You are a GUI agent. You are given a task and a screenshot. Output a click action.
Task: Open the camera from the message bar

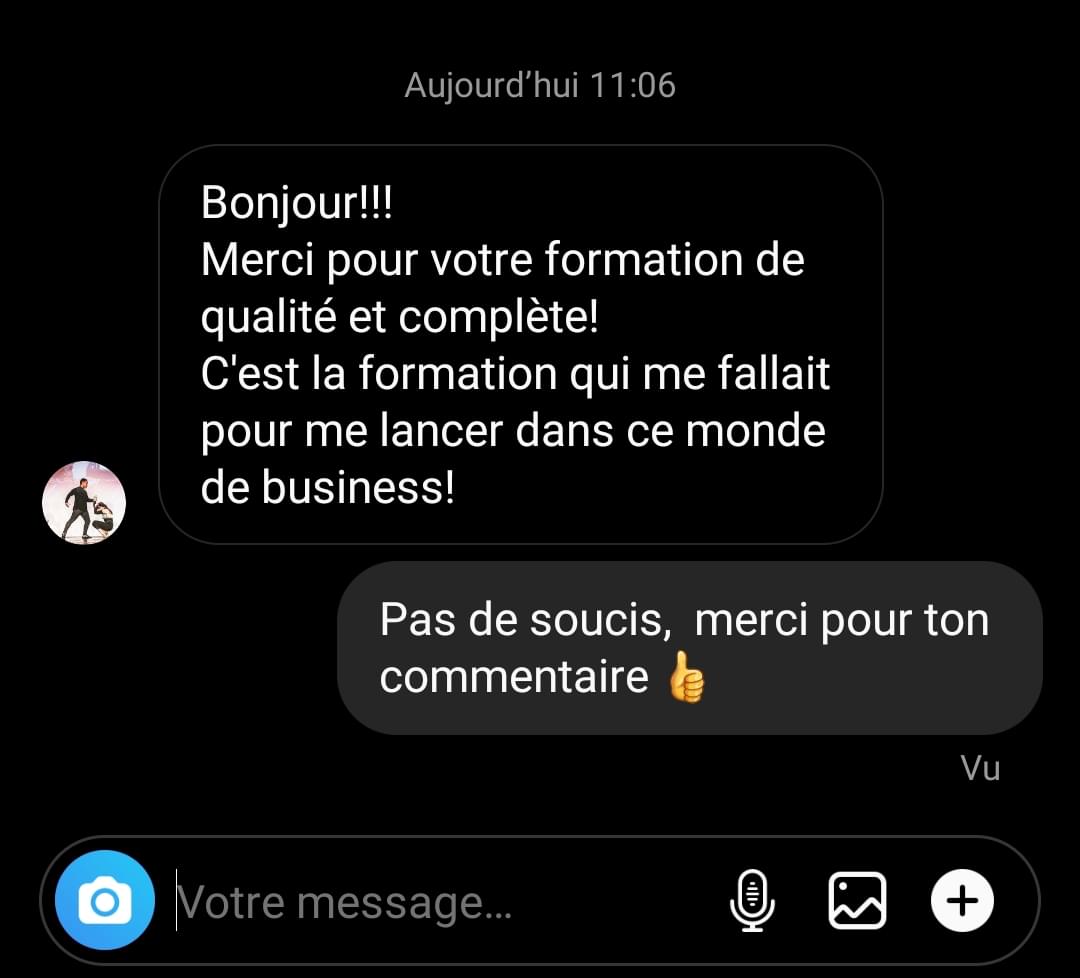pyautogui.click(x=104, y=901)
